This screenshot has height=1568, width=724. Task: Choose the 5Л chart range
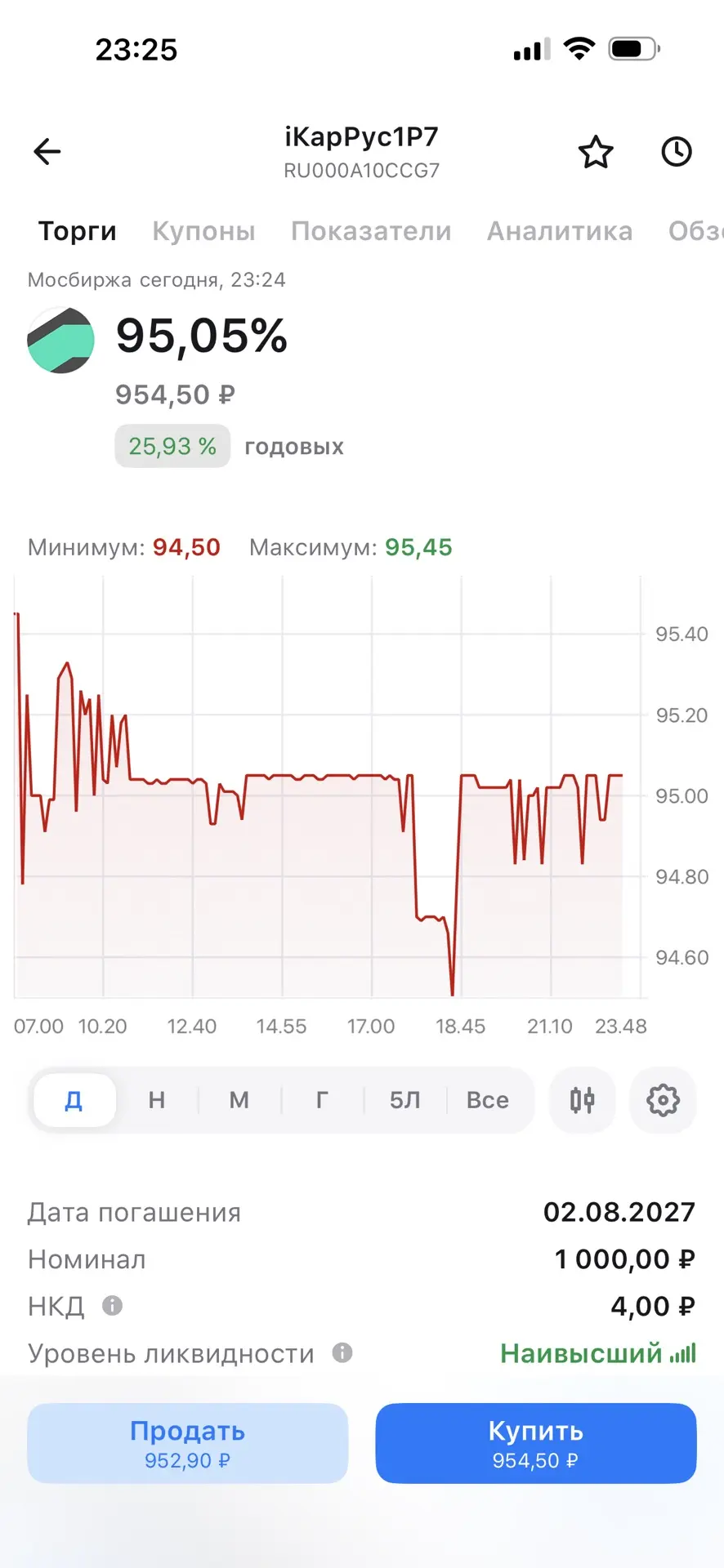point(405,1100)
